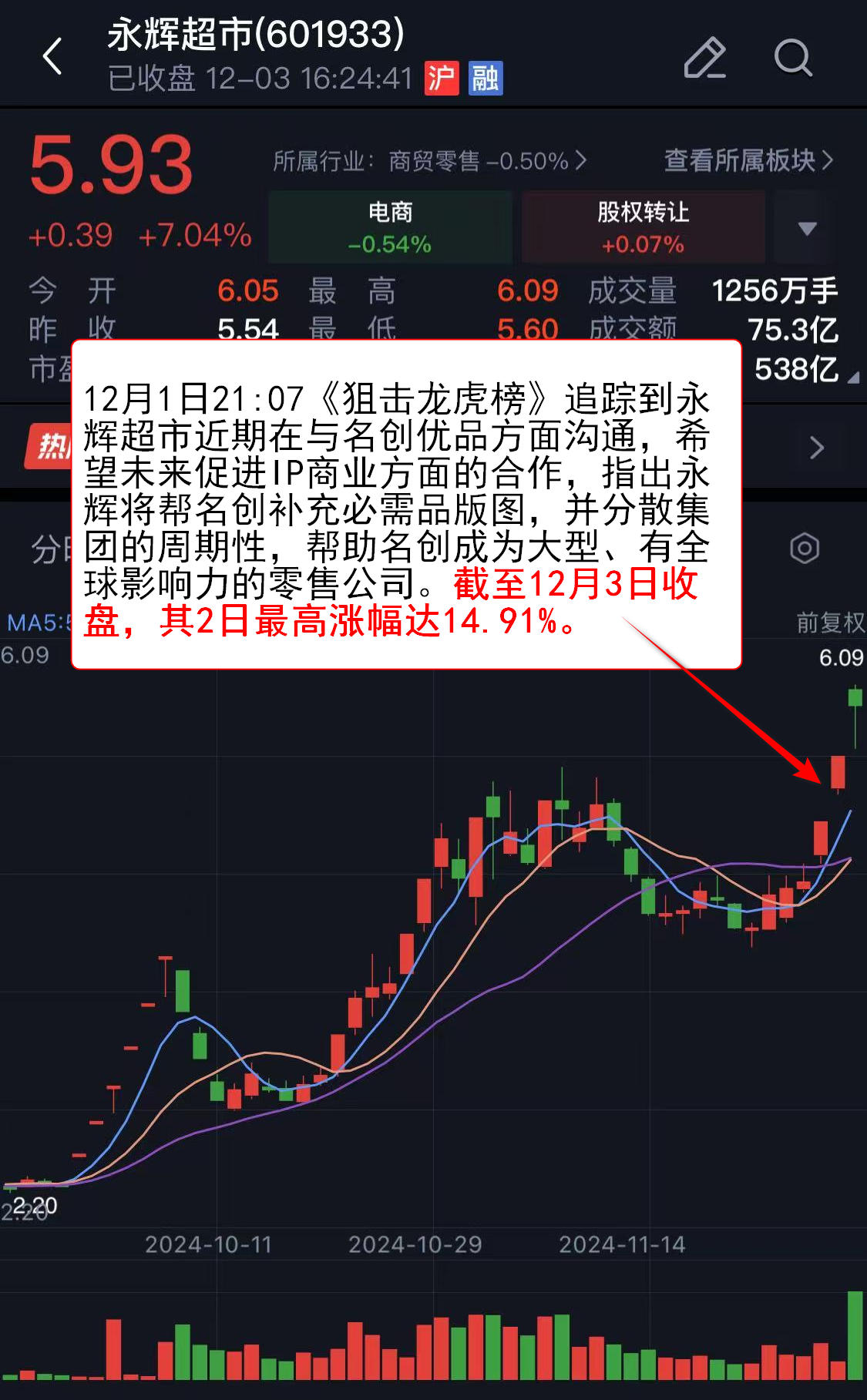Expand more sectors with the down arrow
867x1400 pixels.
pyautogui.click(x=807, y=228)
